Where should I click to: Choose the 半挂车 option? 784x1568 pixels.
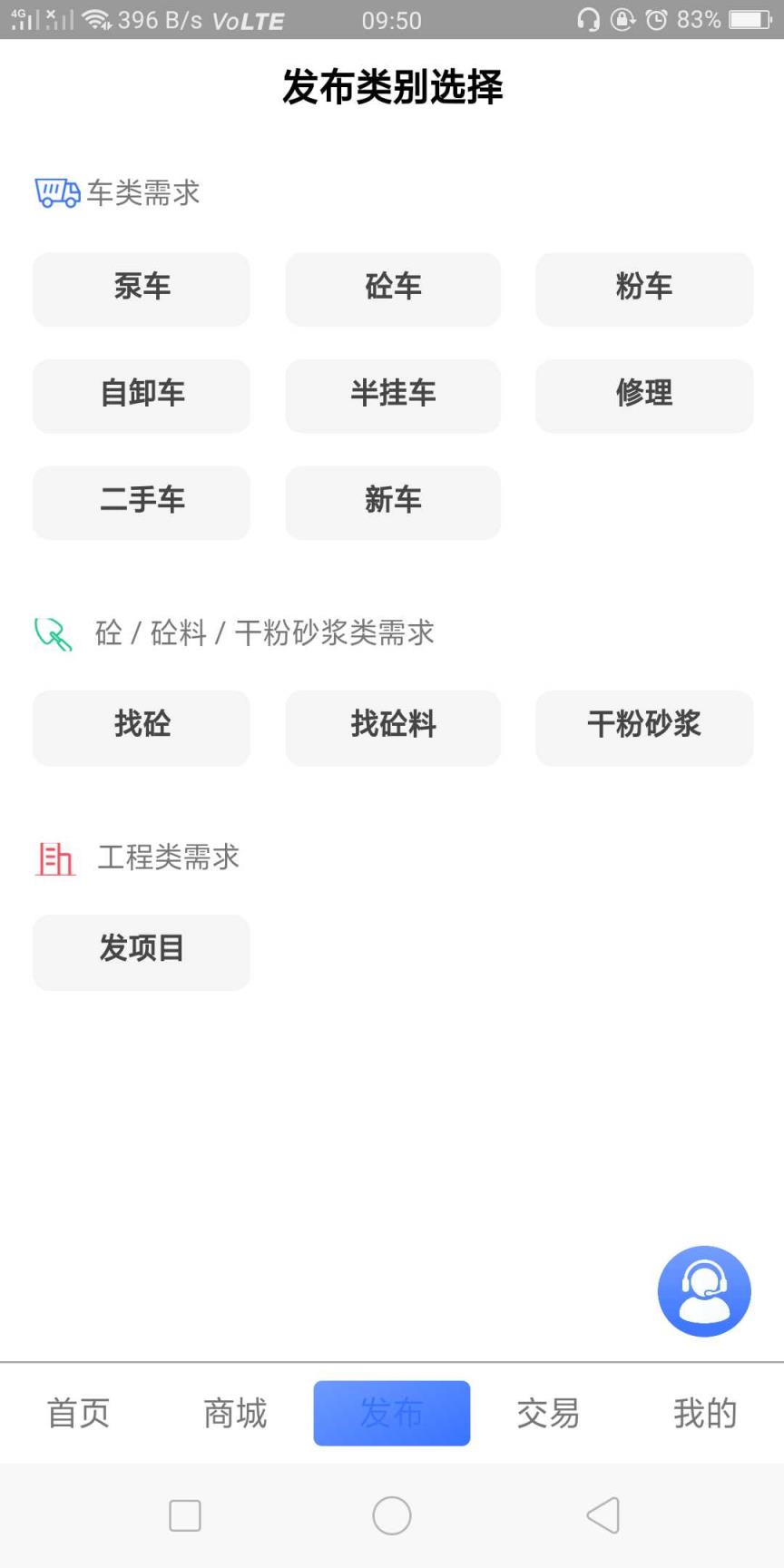pos(392,396)
